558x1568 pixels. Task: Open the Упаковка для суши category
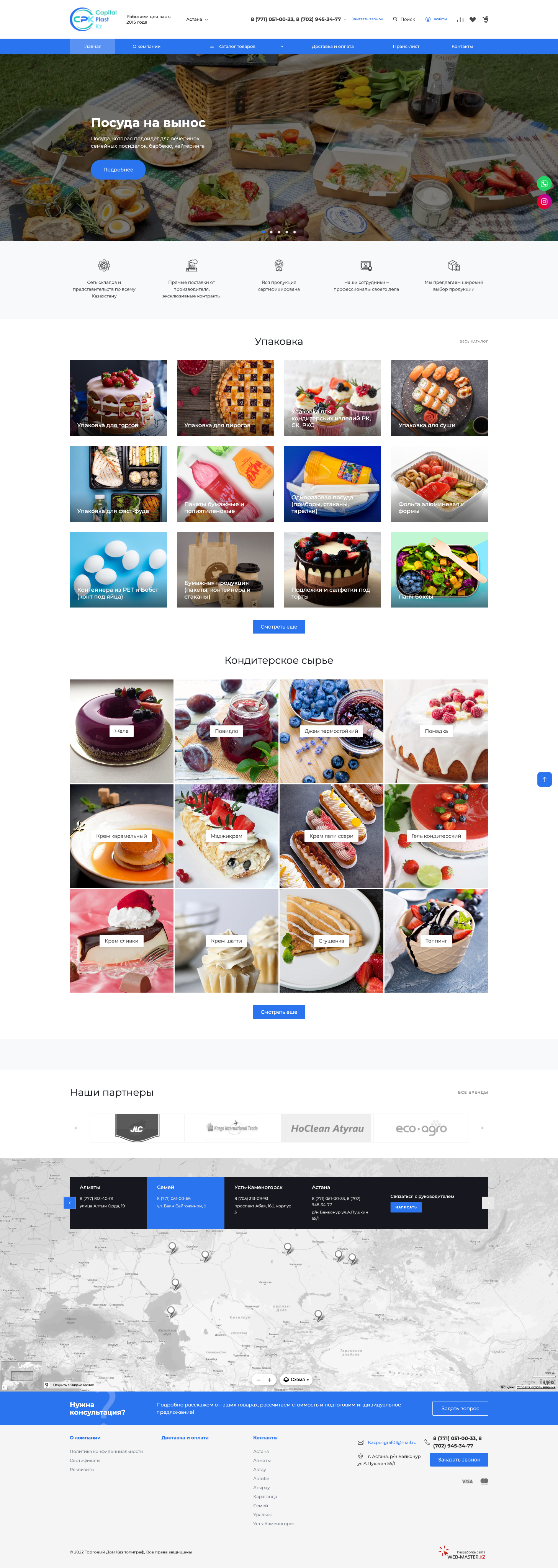coord(439,398)
